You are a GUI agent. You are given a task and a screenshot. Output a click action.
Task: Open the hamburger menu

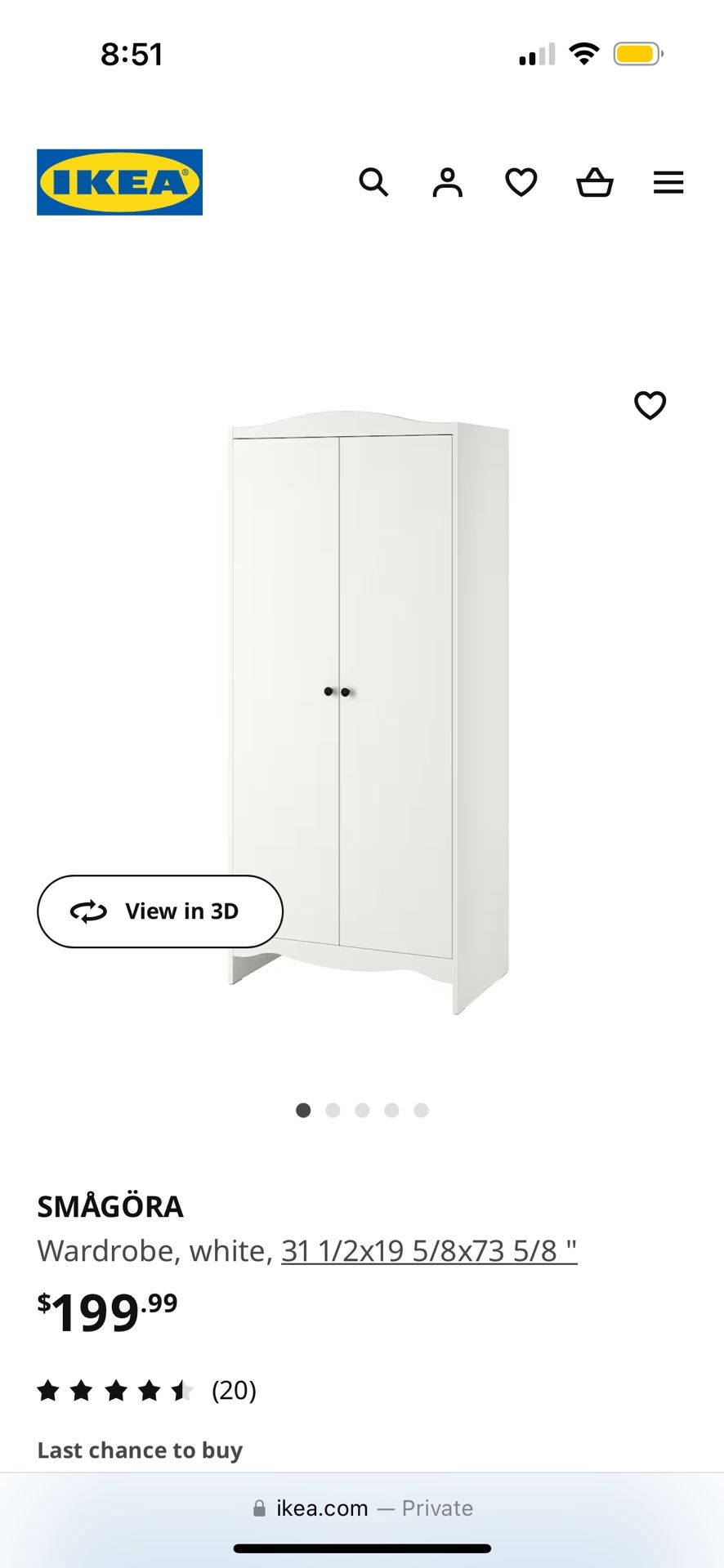pos(668,182)
